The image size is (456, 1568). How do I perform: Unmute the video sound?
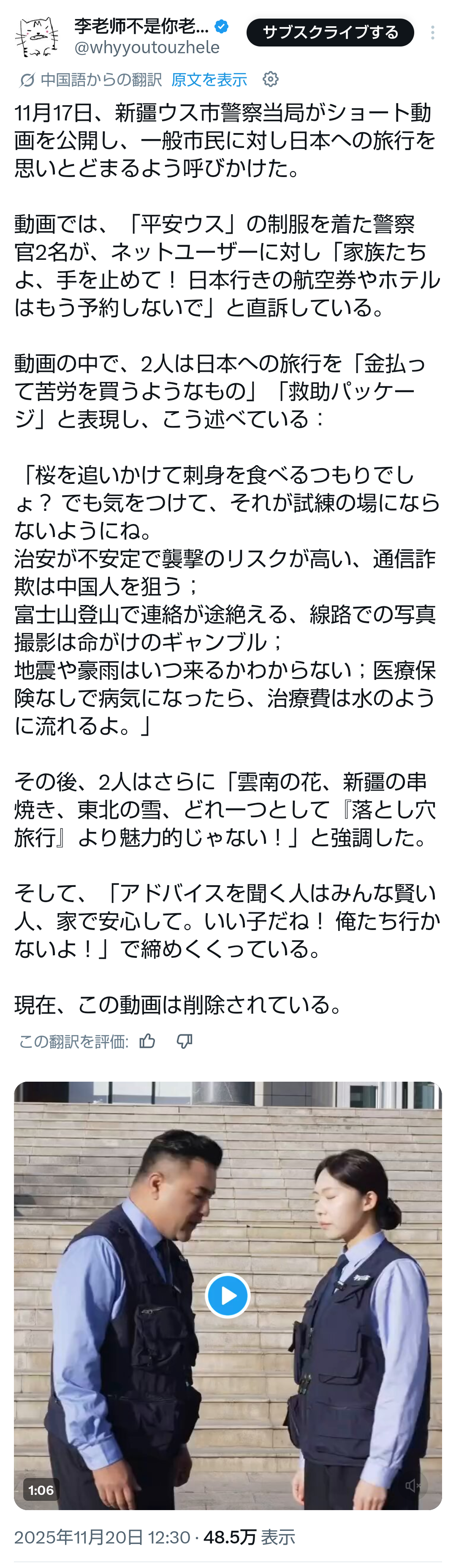click(413, 1485)
